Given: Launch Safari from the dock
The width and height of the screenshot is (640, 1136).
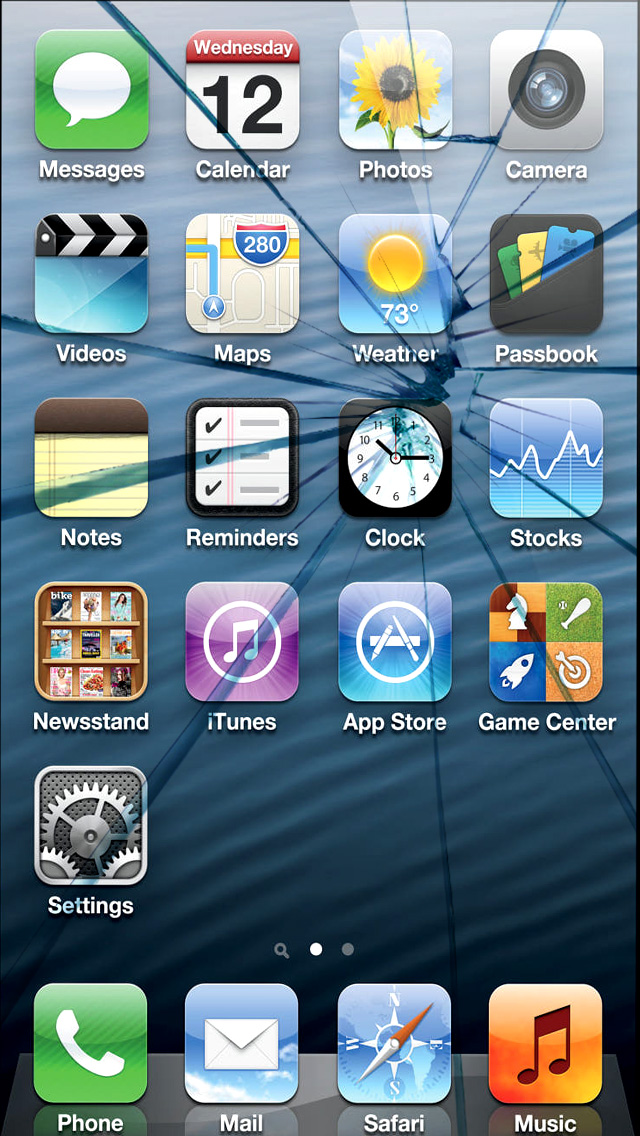Looking at the screenshot, I should click(x=394, y=1043).
